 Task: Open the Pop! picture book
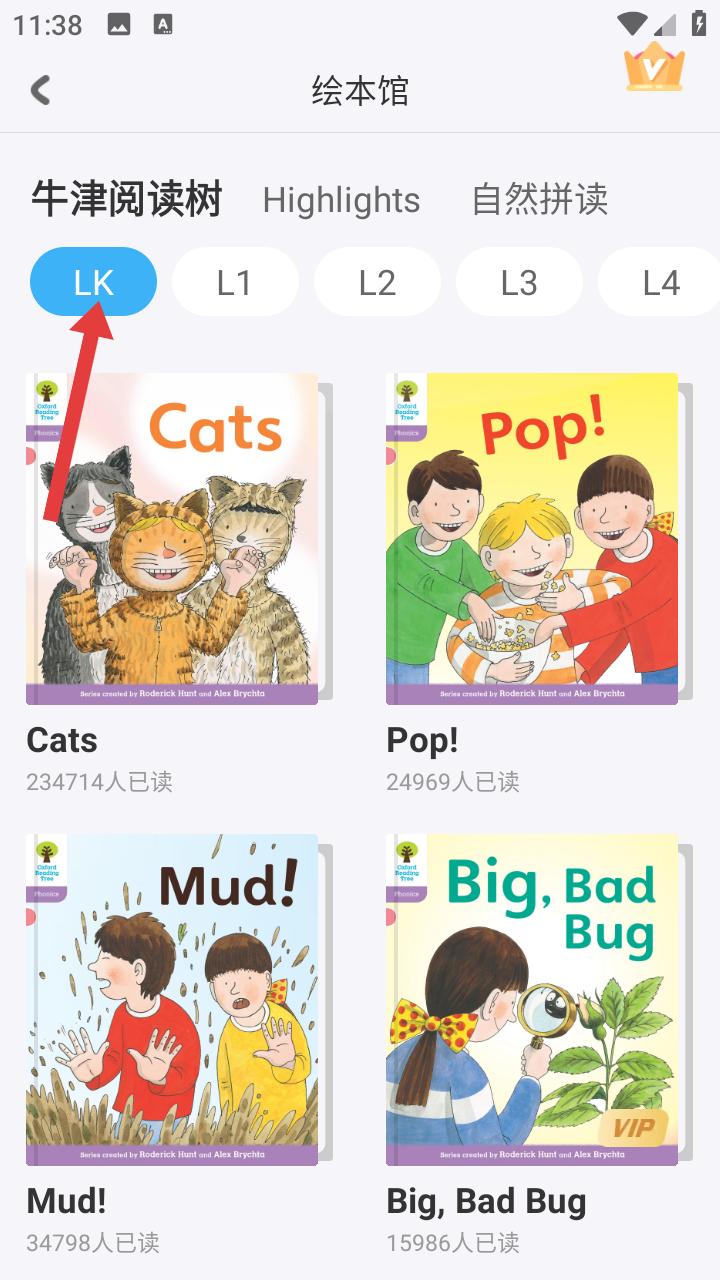tap(532, 539)
